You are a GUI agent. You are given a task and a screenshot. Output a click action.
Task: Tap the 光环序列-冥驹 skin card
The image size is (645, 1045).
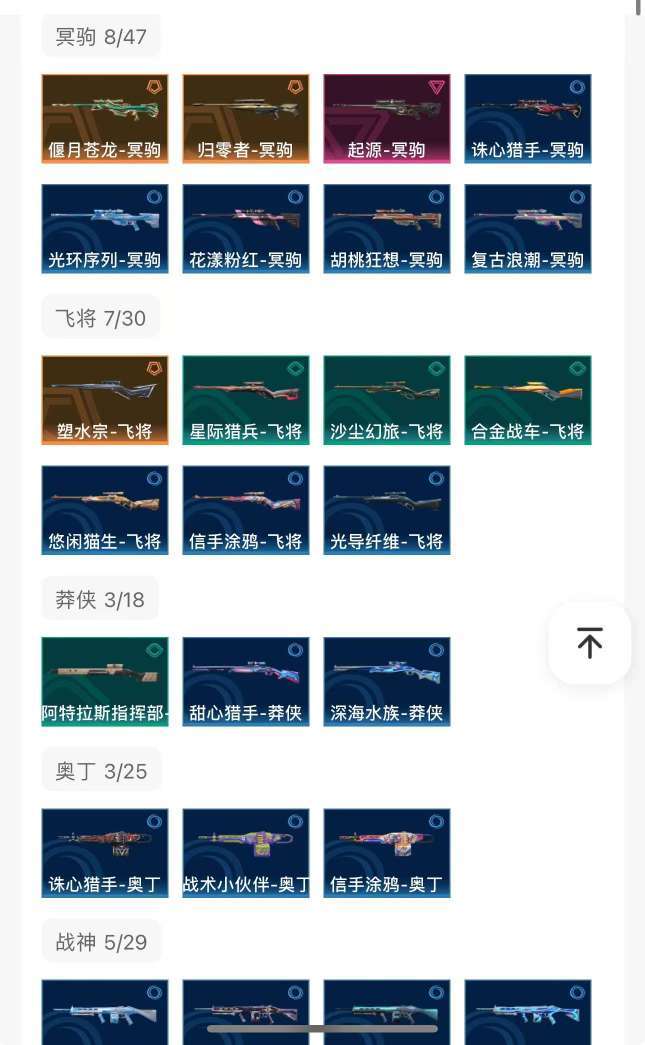point(105,228)
